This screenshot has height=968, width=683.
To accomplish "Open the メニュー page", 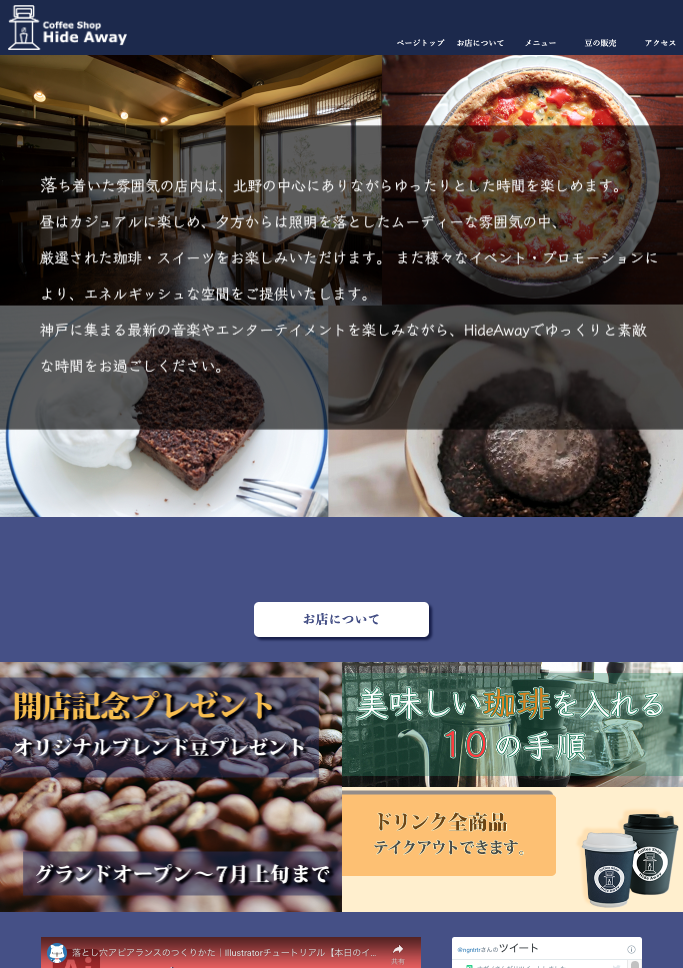I will [540, 43].
